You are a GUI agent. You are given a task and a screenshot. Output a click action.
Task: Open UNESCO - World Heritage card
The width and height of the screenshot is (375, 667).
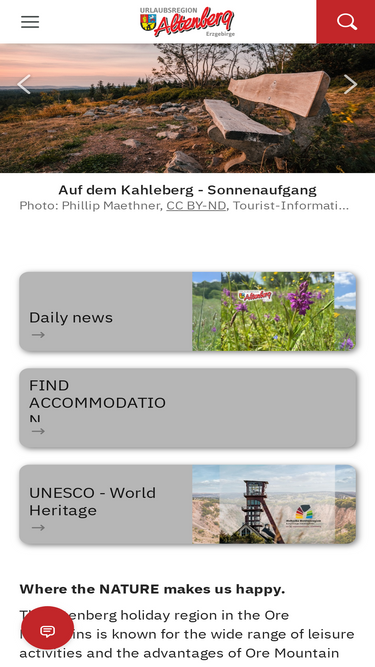(x=188, y=505)
